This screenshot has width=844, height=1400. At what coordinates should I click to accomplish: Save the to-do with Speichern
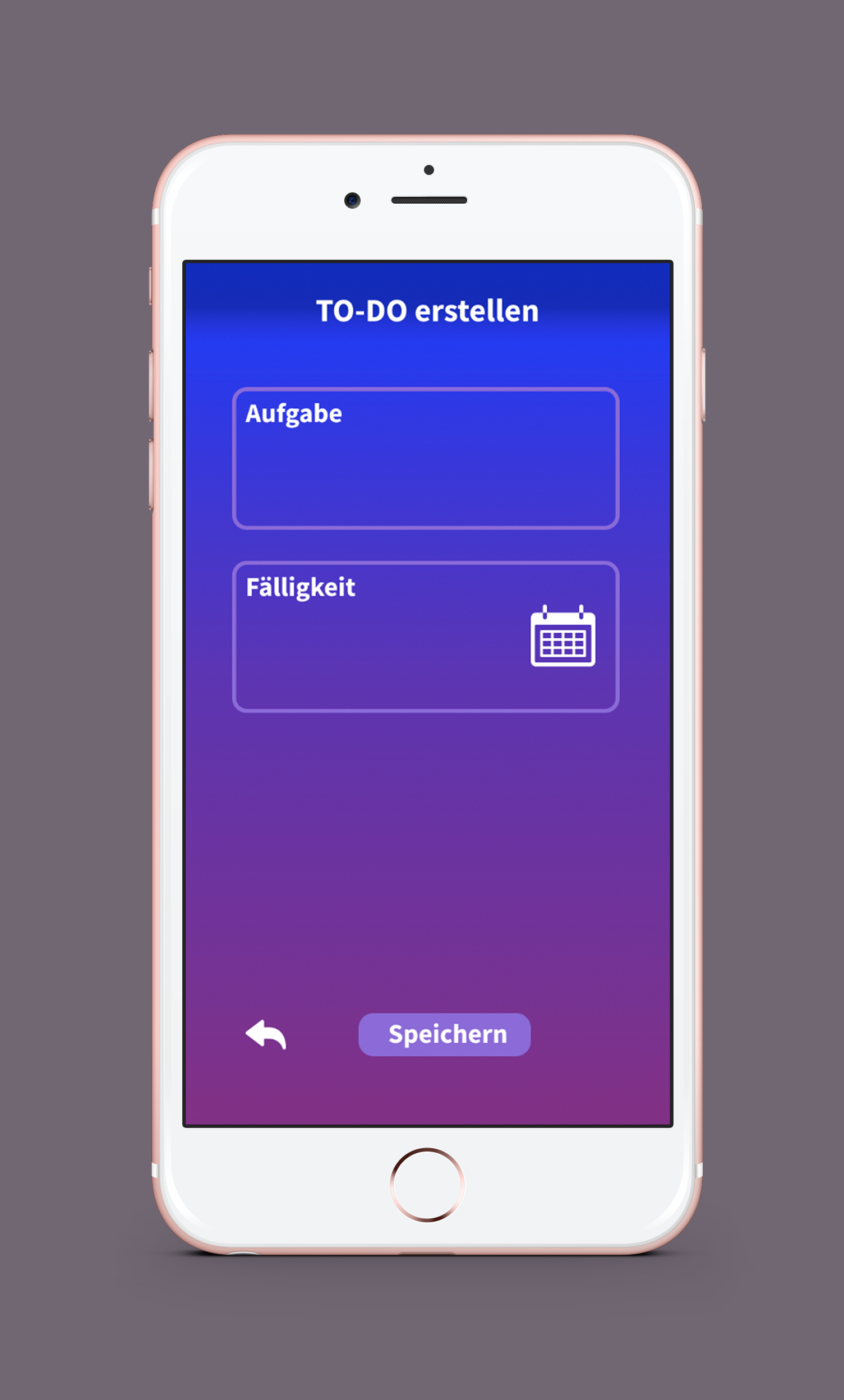[444, 1034]
